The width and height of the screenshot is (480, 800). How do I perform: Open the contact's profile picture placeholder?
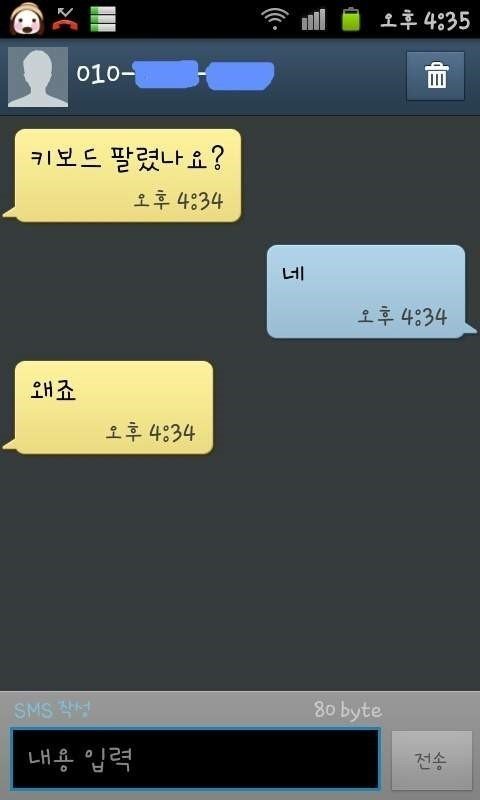[x=38, y=77]
